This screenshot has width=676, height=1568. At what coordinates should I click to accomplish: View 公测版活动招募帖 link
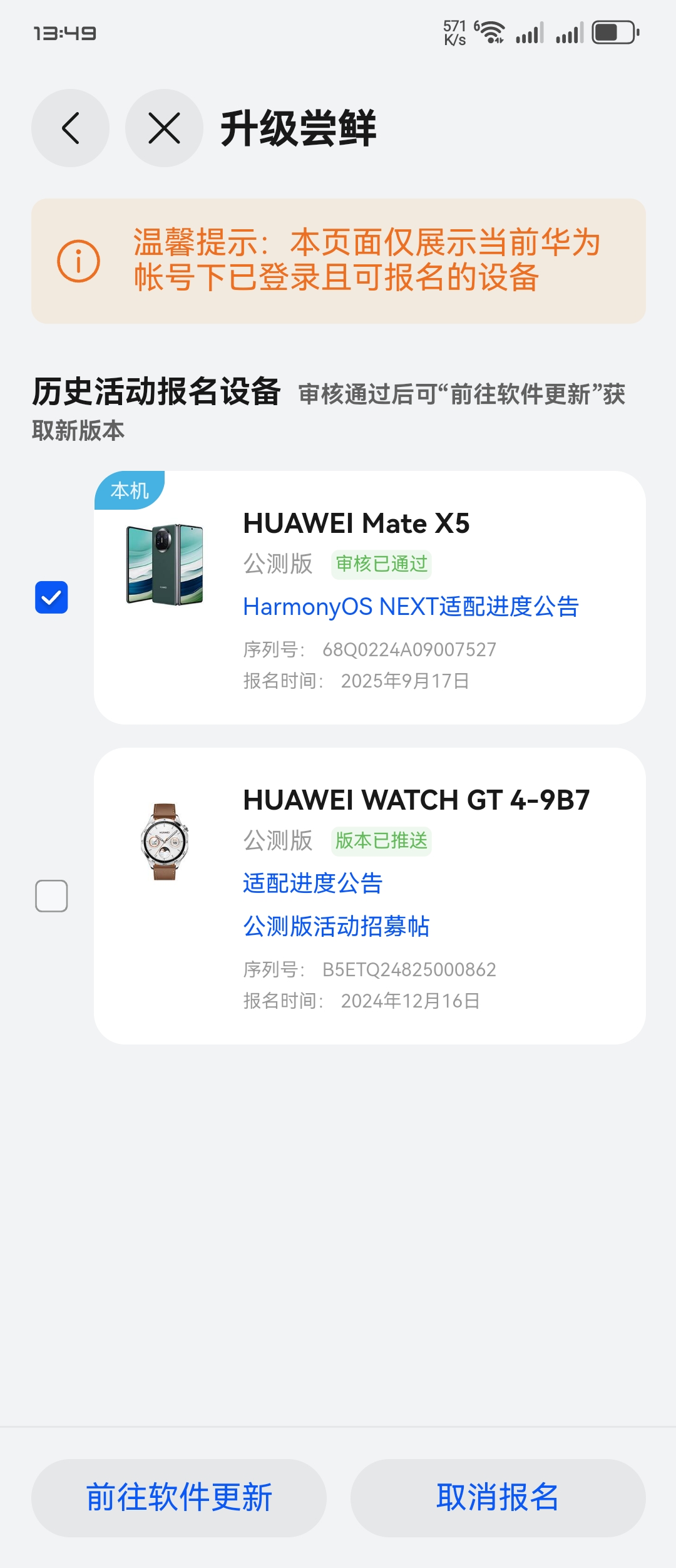point(336,927)
